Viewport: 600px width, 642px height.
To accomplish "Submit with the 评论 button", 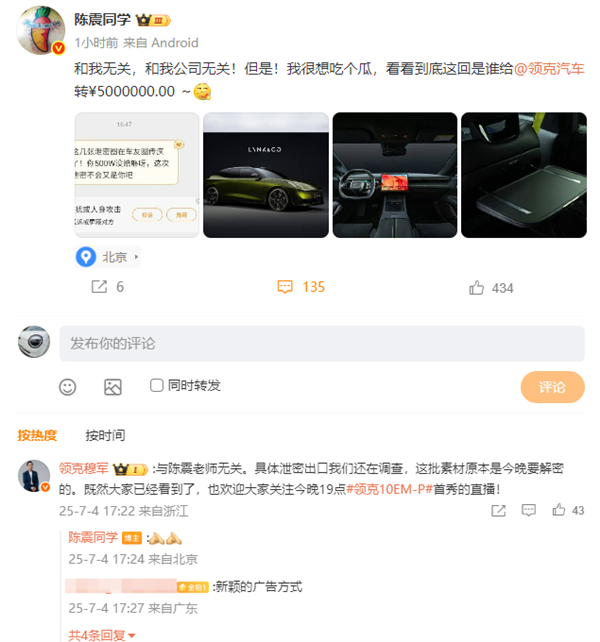I will (x=552, y=387).
